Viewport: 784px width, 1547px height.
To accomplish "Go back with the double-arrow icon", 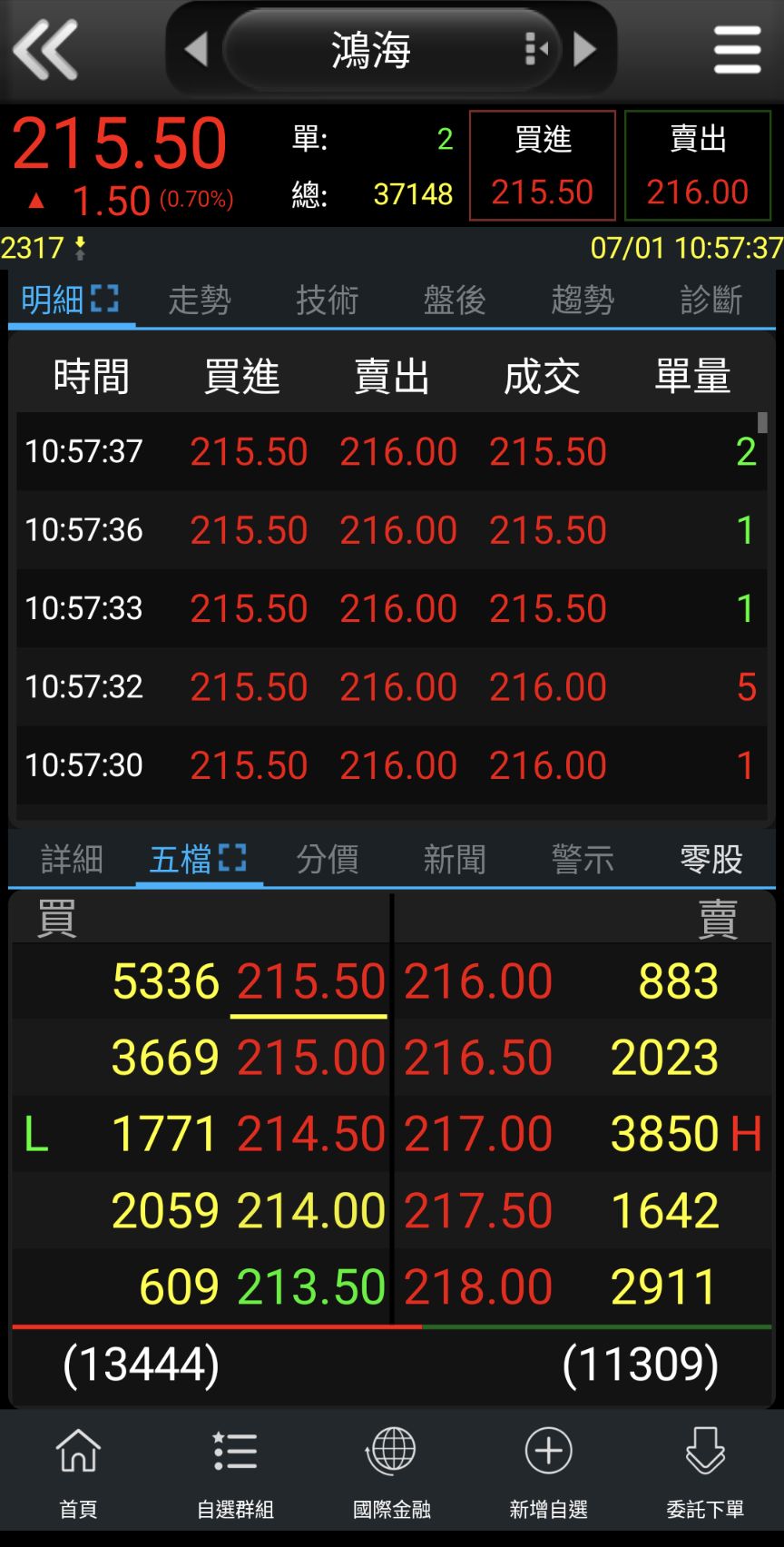I will [x=45, y=49].
